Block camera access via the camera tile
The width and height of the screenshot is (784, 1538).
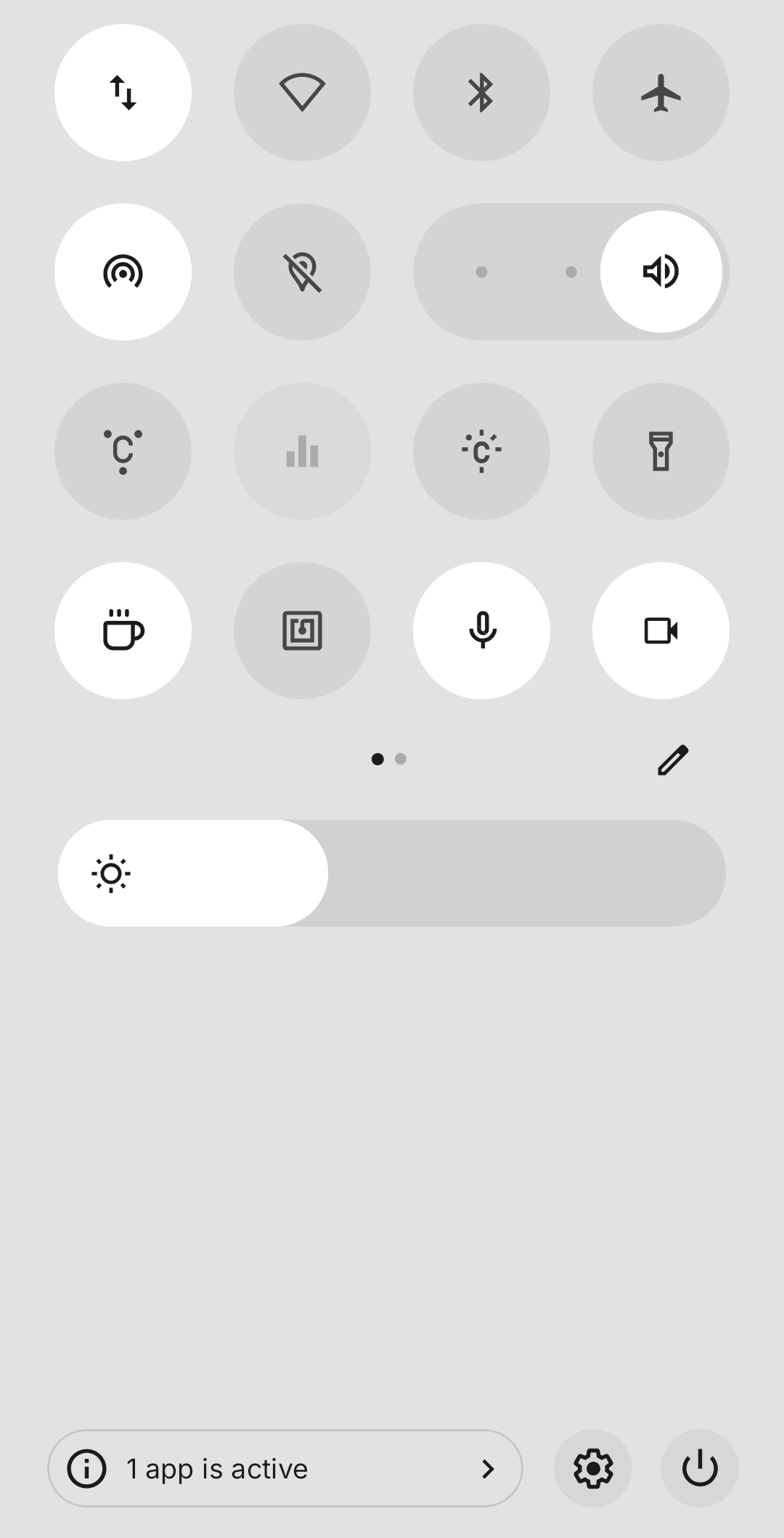(661, 630)
